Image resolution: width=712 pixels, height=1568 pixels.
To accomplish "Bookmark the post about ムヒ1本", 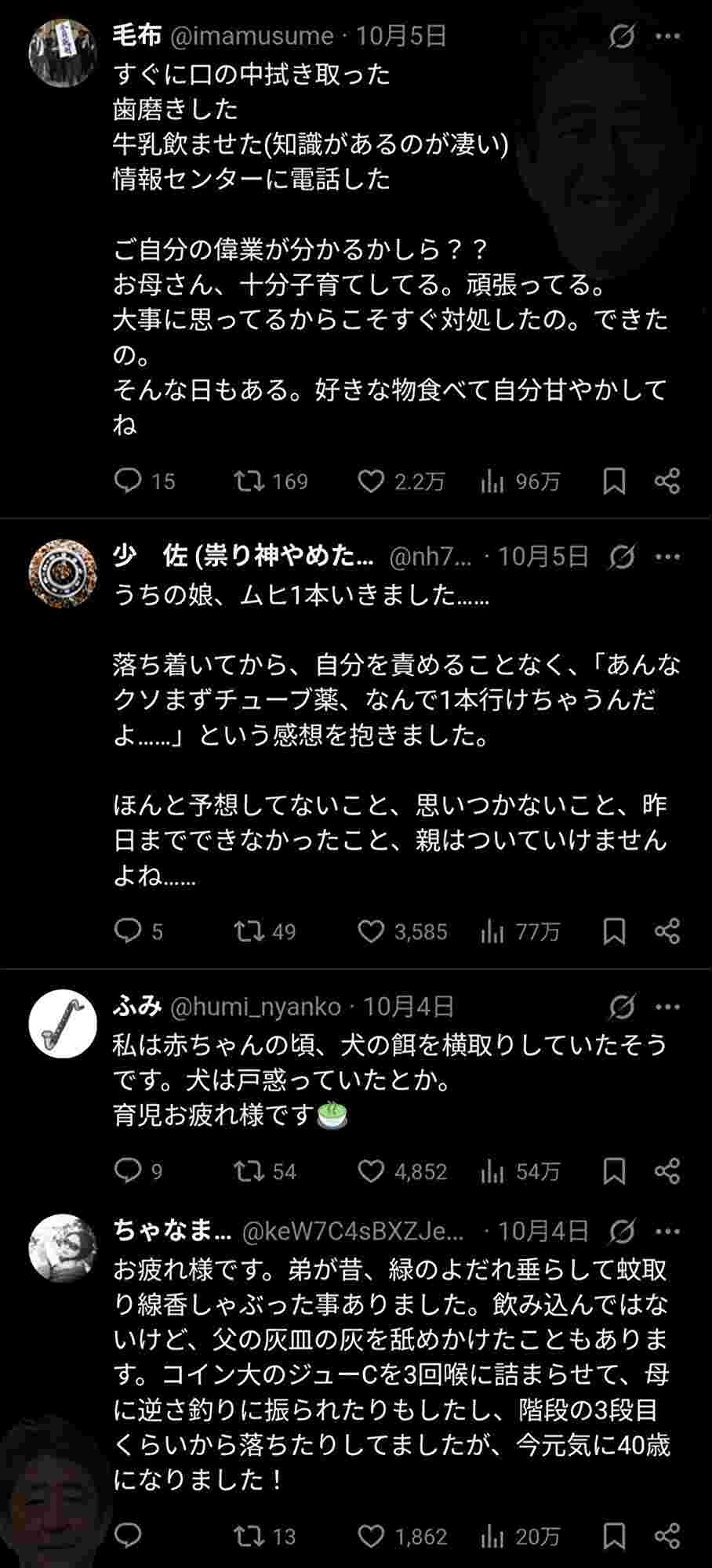I will point(614,931).
